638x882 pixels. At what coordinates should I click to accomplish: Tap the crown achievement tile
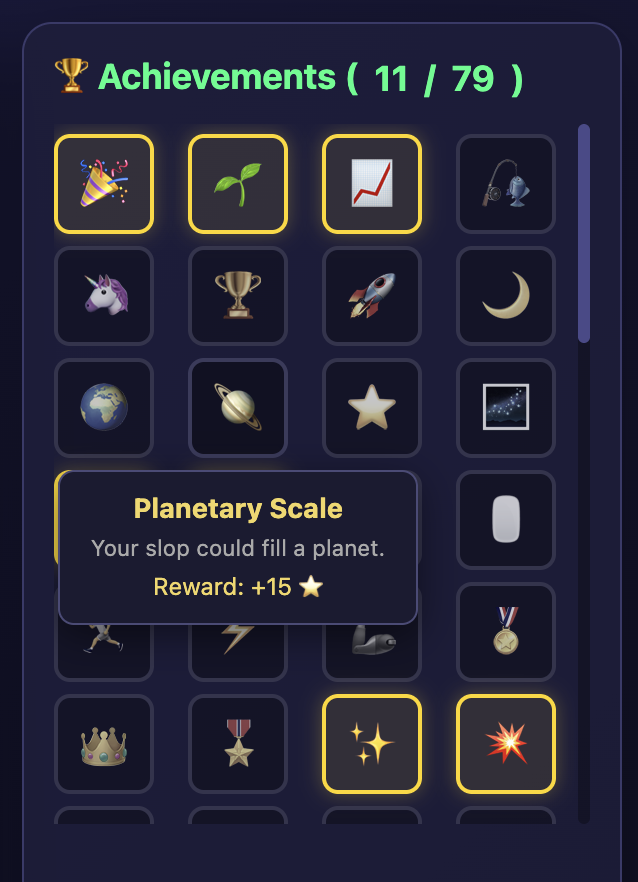pyautogui.click(x=104, y=744)
